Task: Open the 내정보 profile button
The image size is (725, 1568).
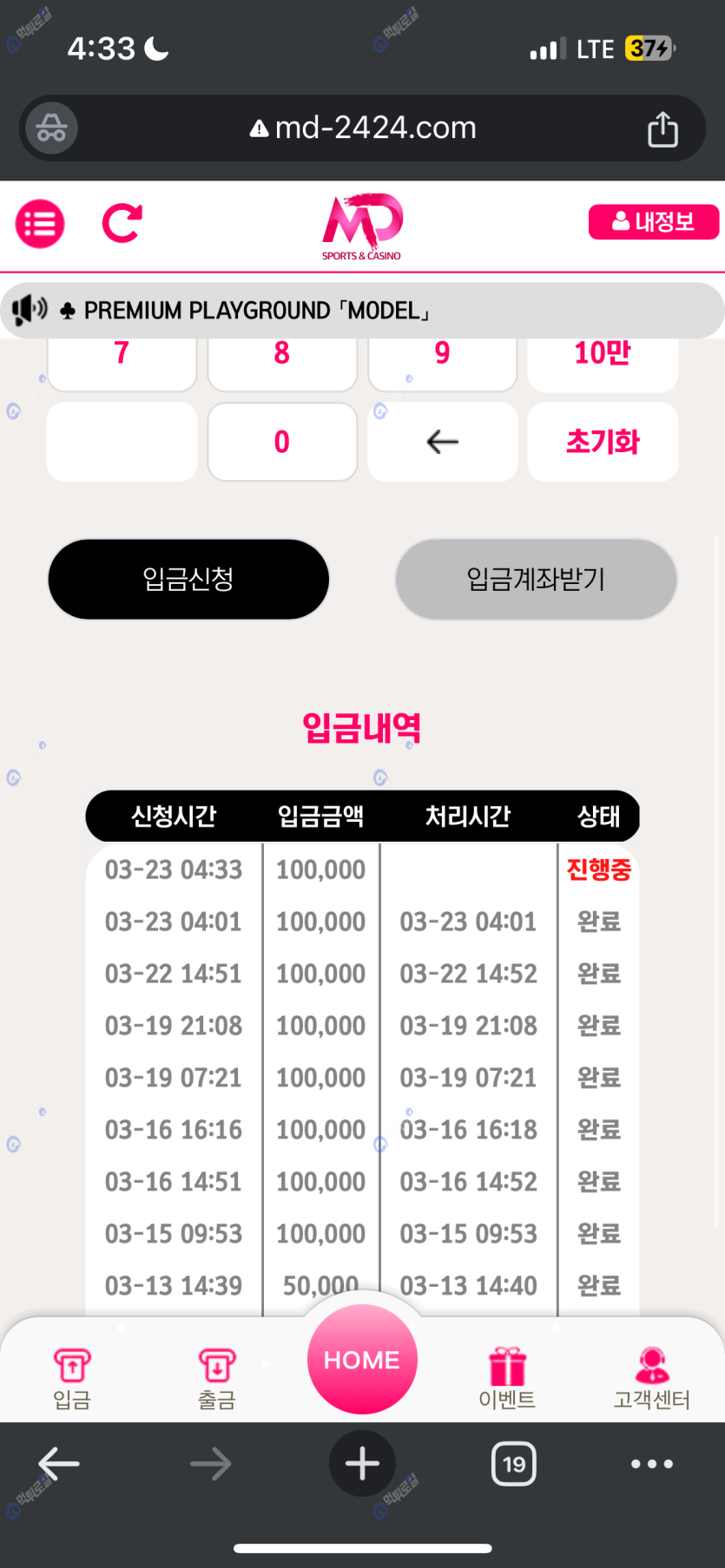Action: pos(653,222)
